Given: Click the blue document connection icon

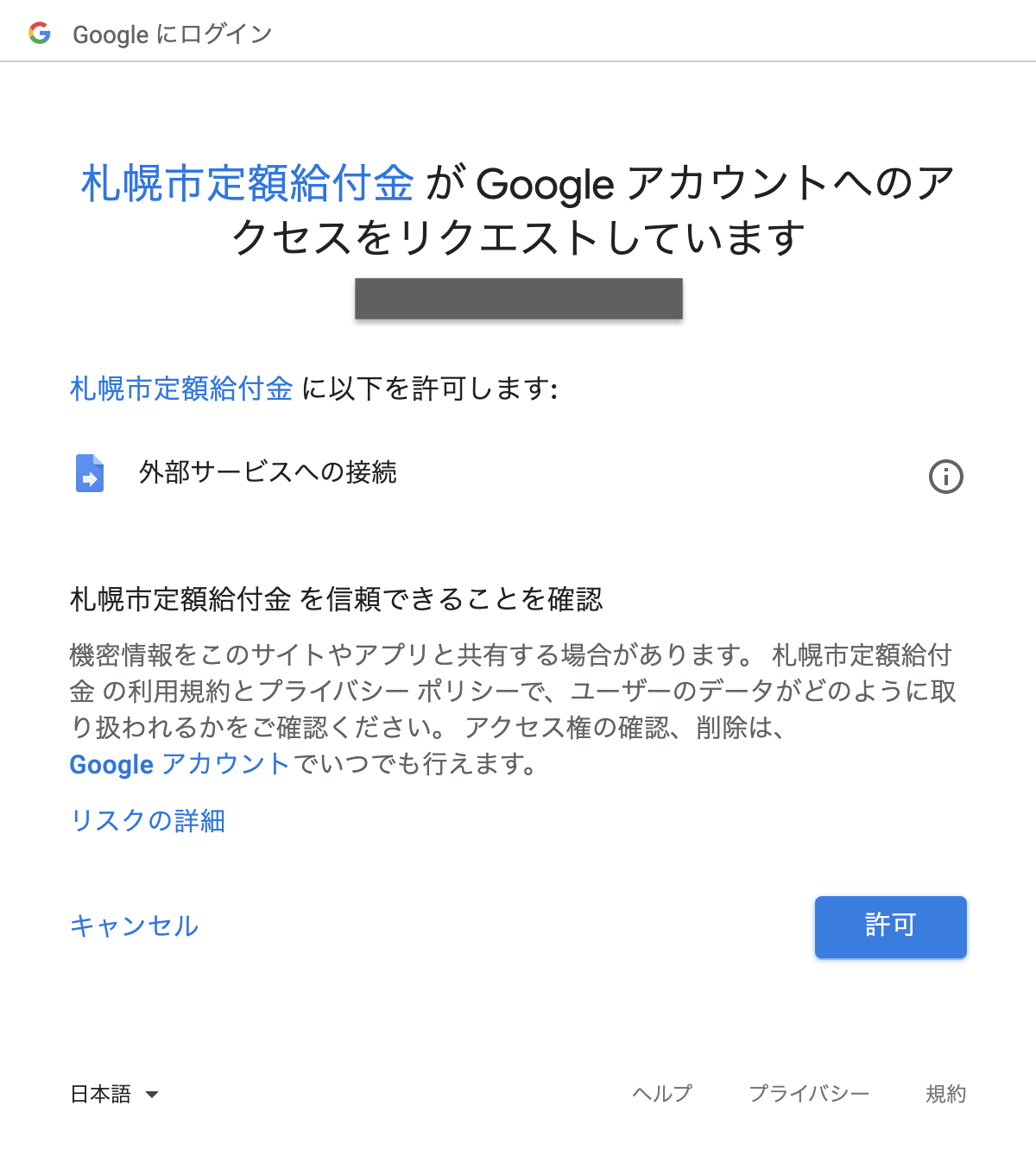Looking at the screenshot, I should click(89, 473).
